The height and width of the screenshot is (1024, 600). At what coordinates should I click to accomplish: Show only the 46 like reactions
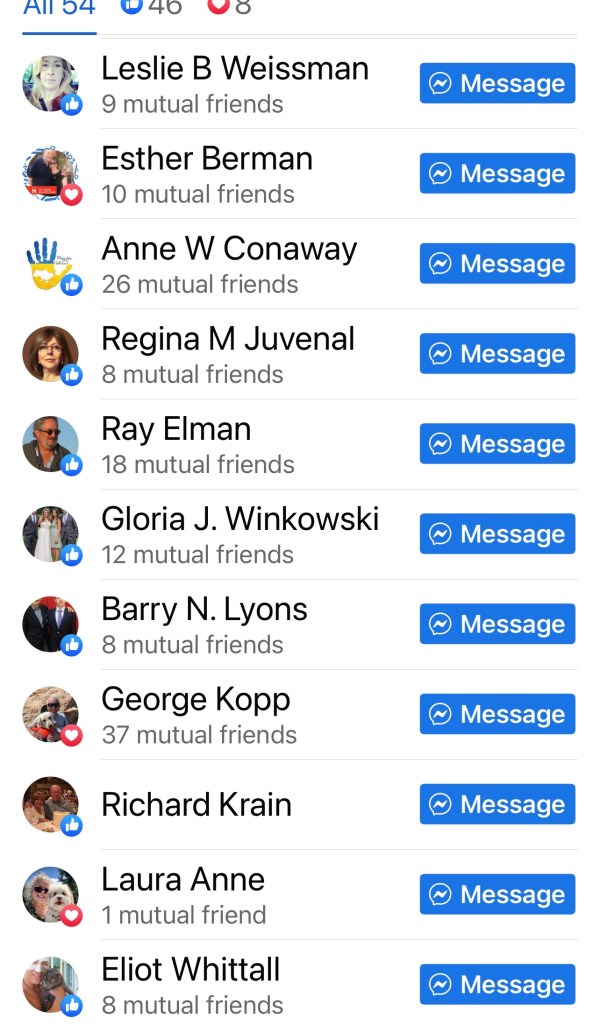152,8
